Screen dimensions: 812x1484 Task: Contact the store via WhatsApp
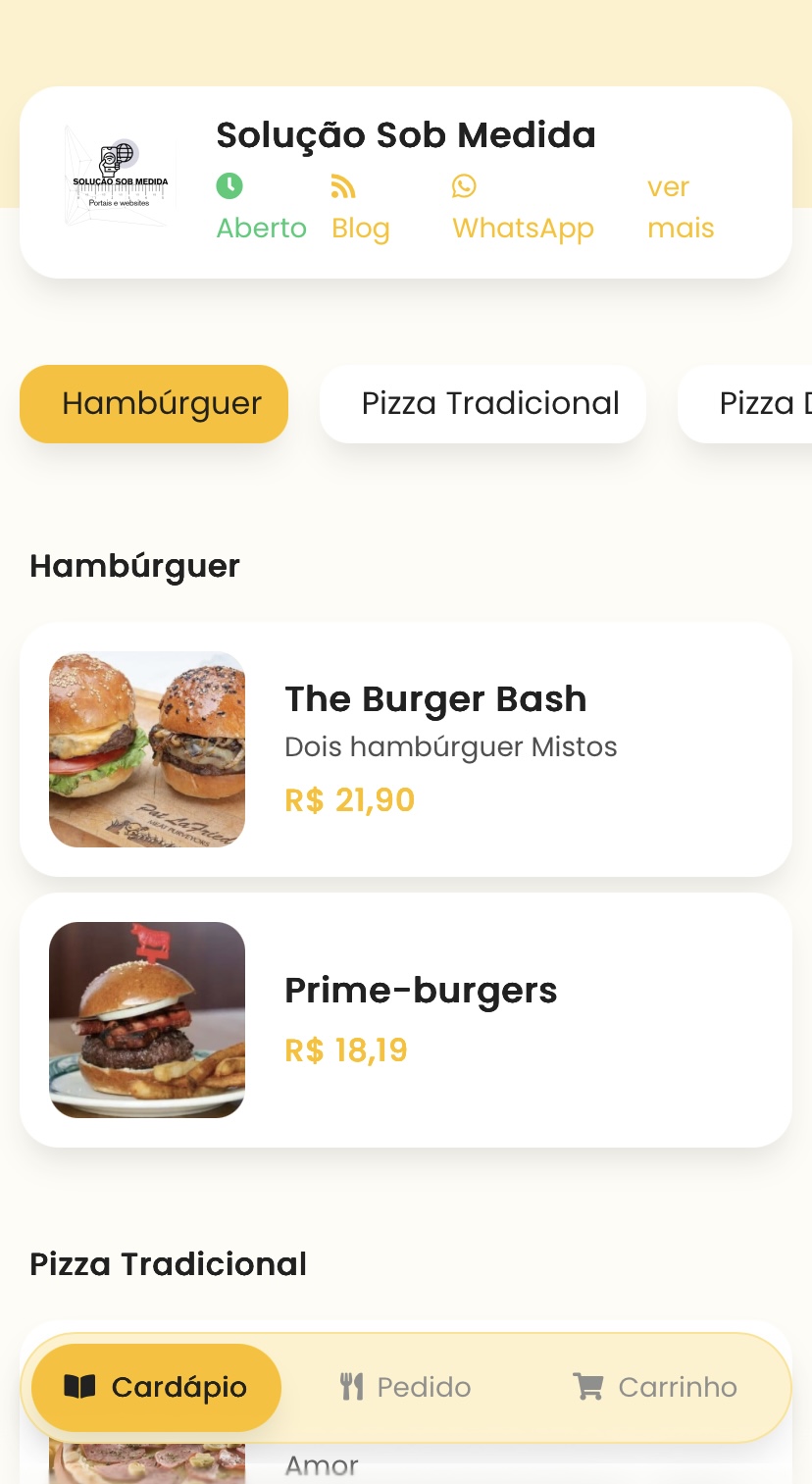[522, 209]
